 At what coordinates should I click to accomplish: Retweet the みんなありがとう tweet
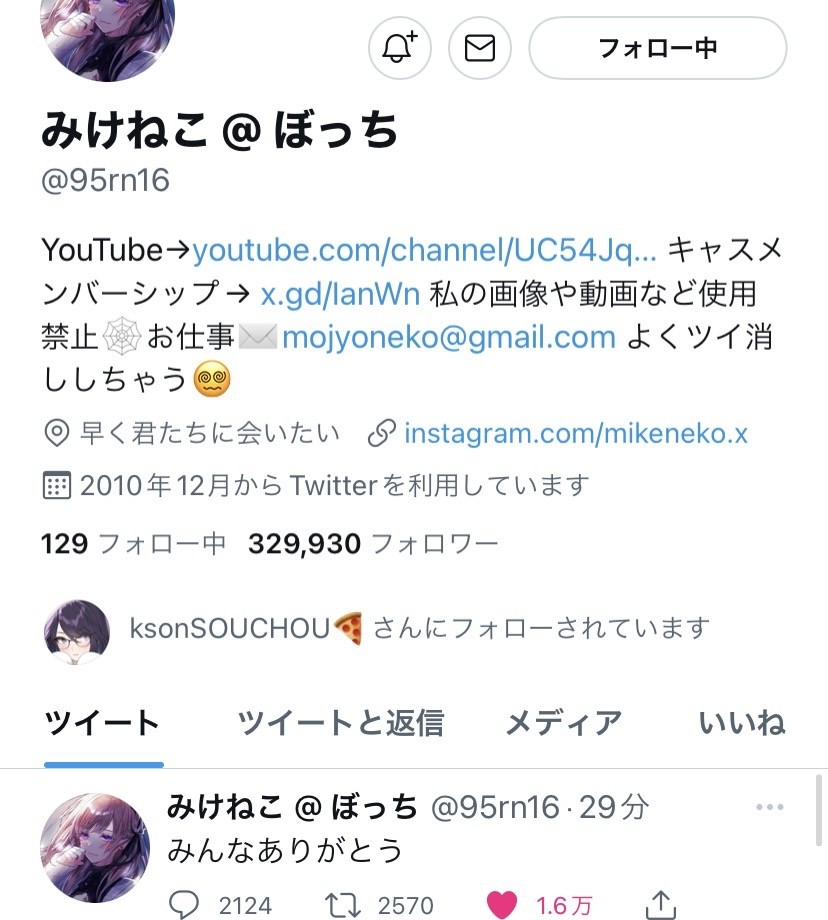342,904
